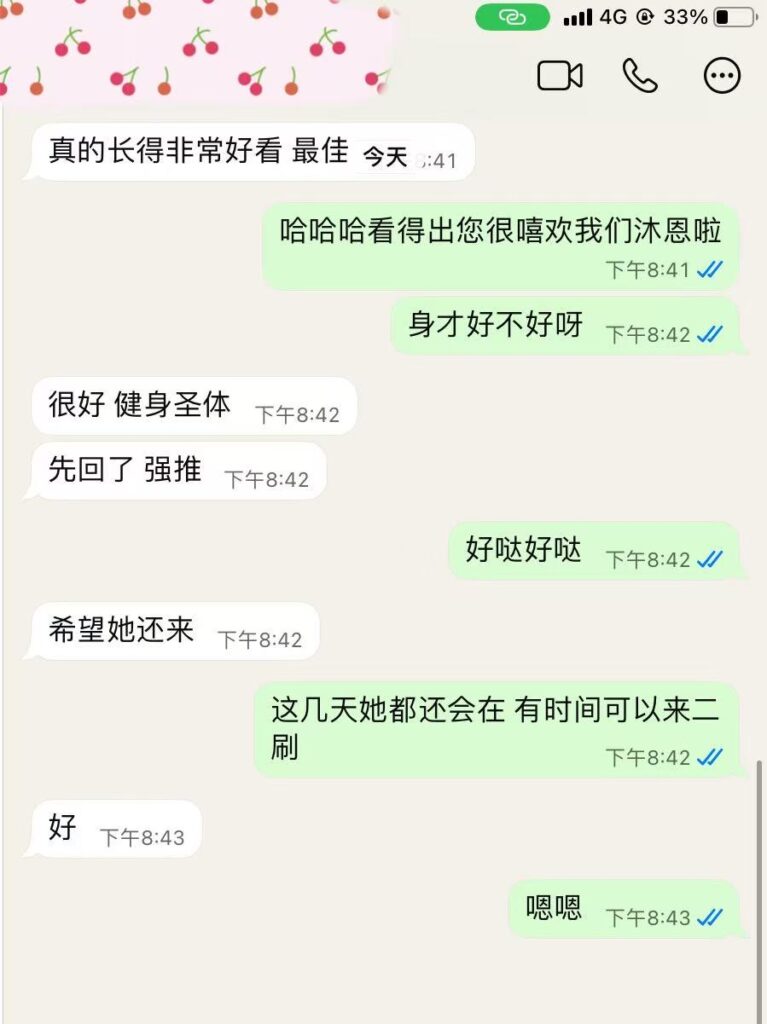Start a video call in this chat
Screen dimensions: 767x1024
[559, 76]
